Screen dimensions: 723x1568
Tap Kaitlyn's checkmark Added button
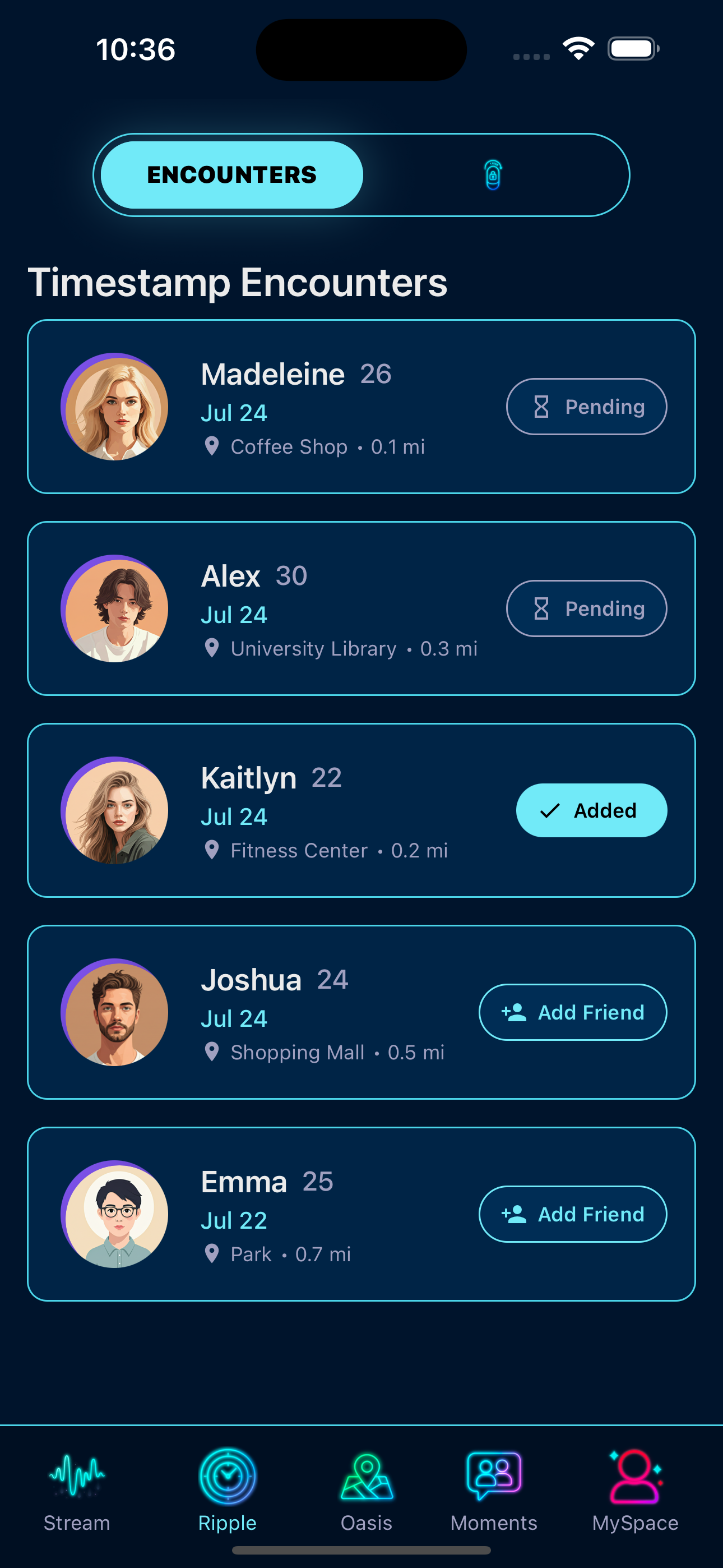click(590, 810)
